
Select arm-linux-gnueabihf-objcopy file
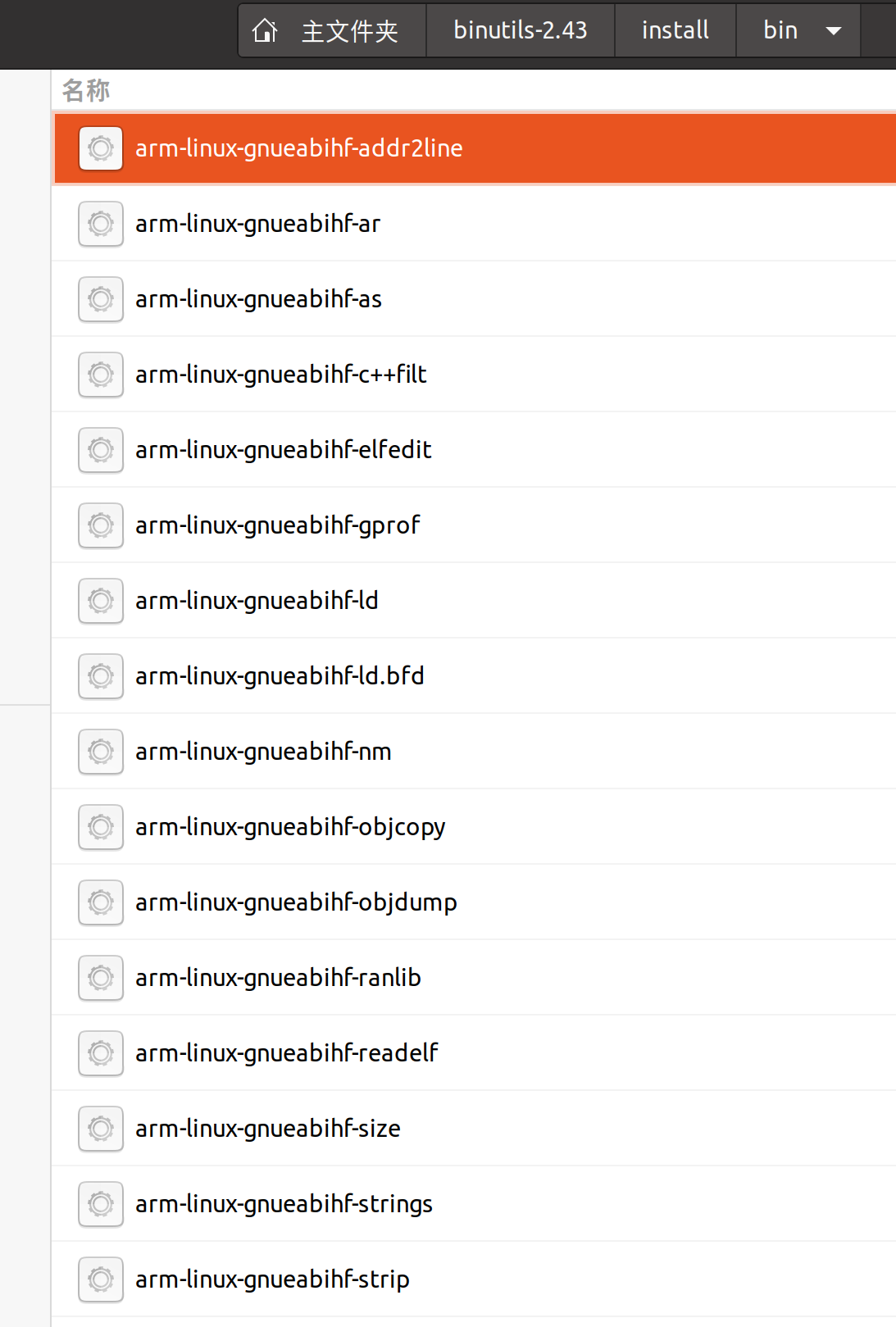point(290,827)
